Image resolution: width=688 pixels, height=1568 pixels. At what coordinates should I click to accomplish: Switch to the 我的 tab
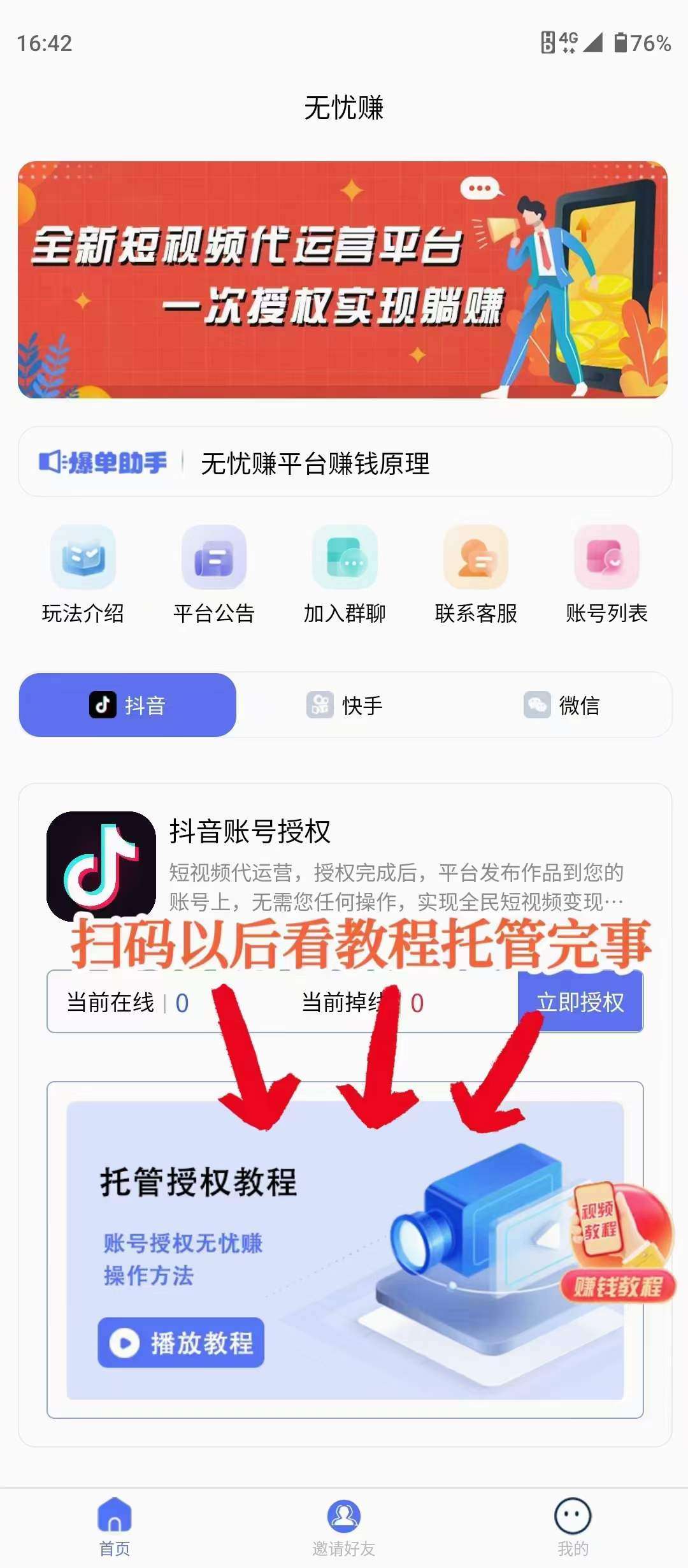pyautogui.click(x=573, y=1526)
